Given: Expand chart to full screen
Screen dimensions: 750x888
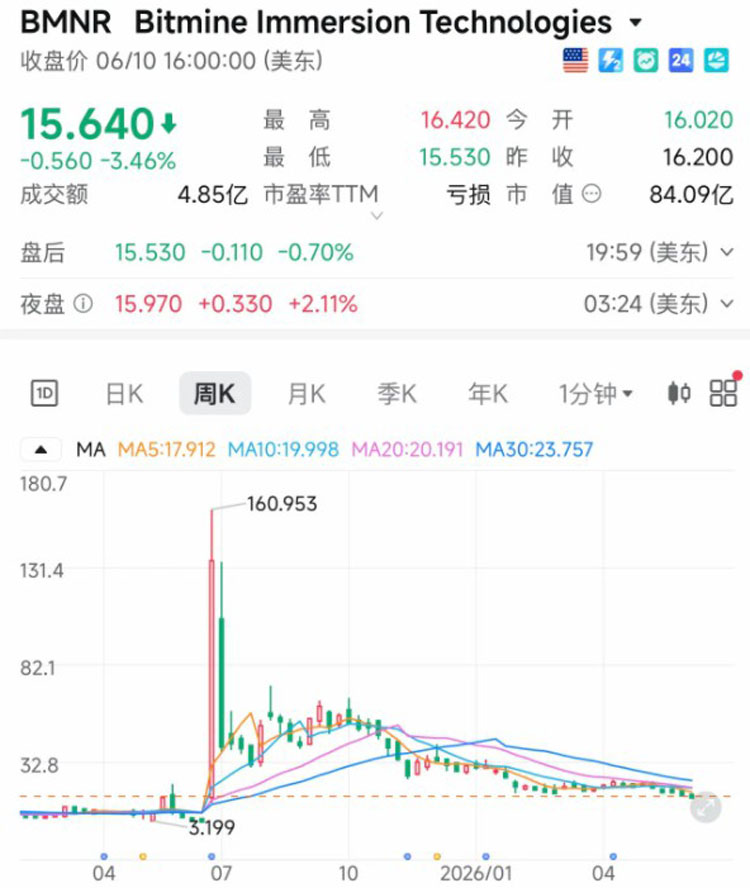Looking at the screenshot, I should point(705,808).
